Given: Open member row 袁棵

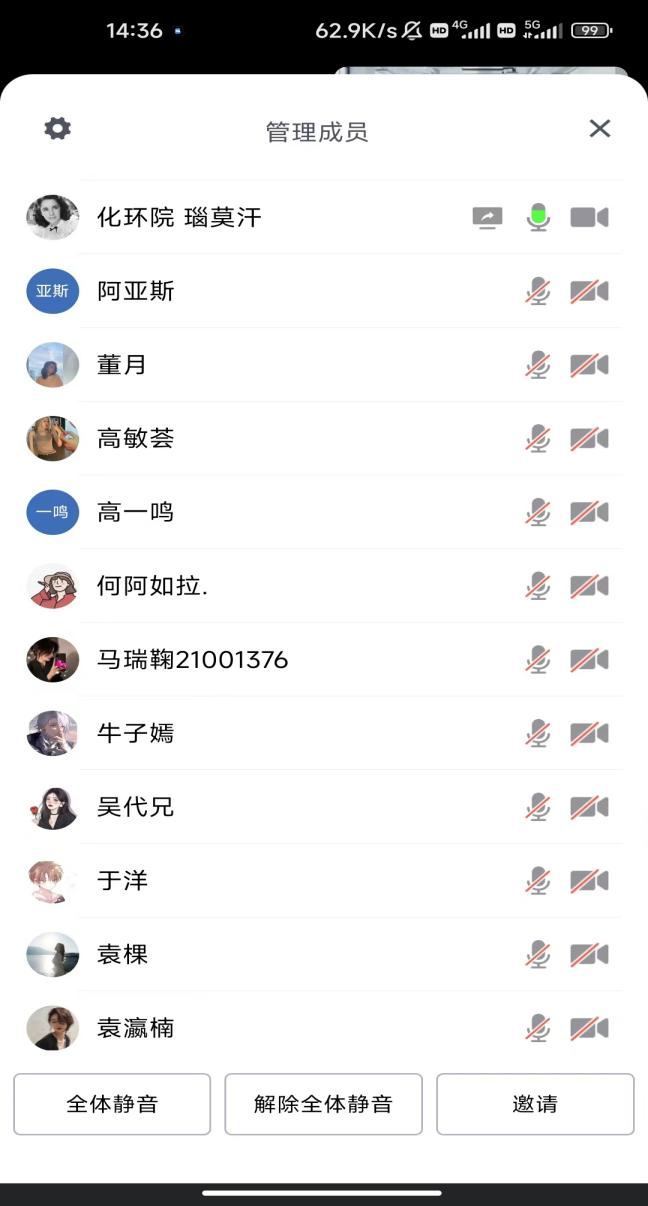Looking at the screenshot, I should tap(123, 954).
